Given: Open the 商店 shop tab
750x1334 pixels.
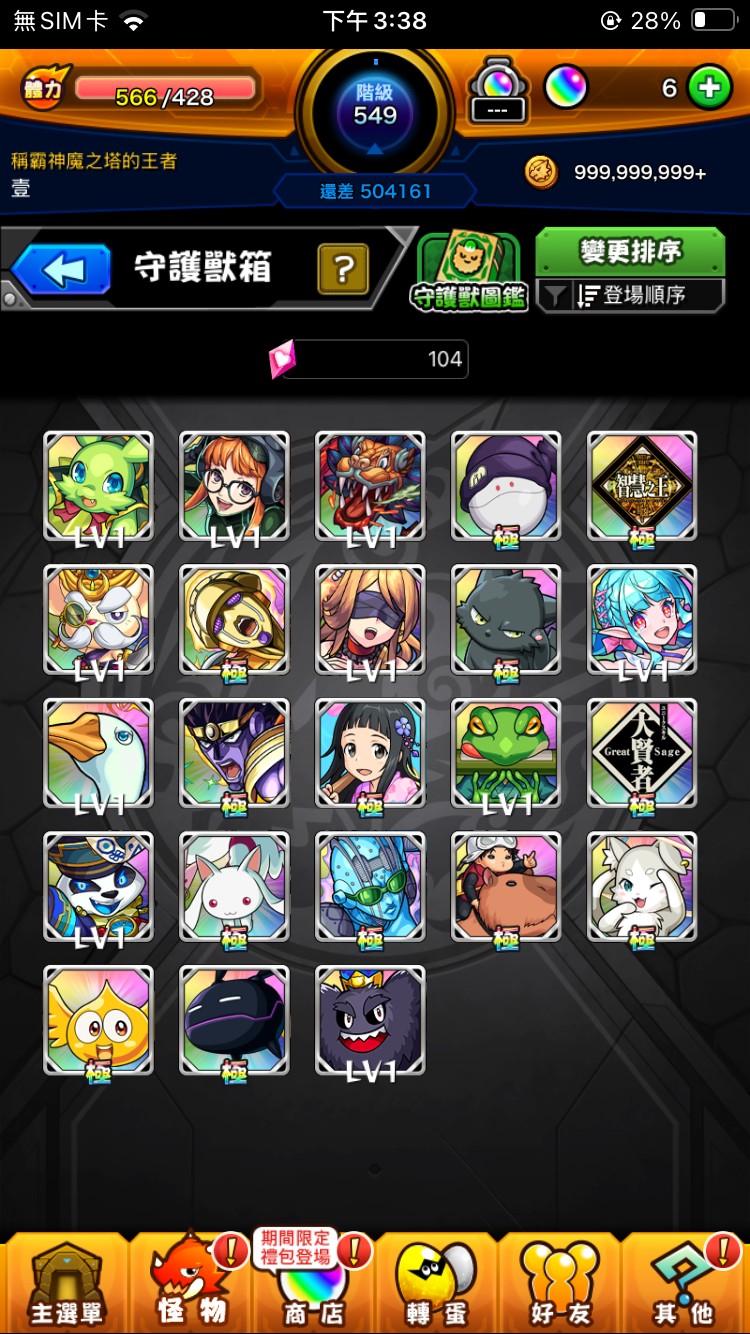Looking at the screenshot, I should coord(312,1285).
